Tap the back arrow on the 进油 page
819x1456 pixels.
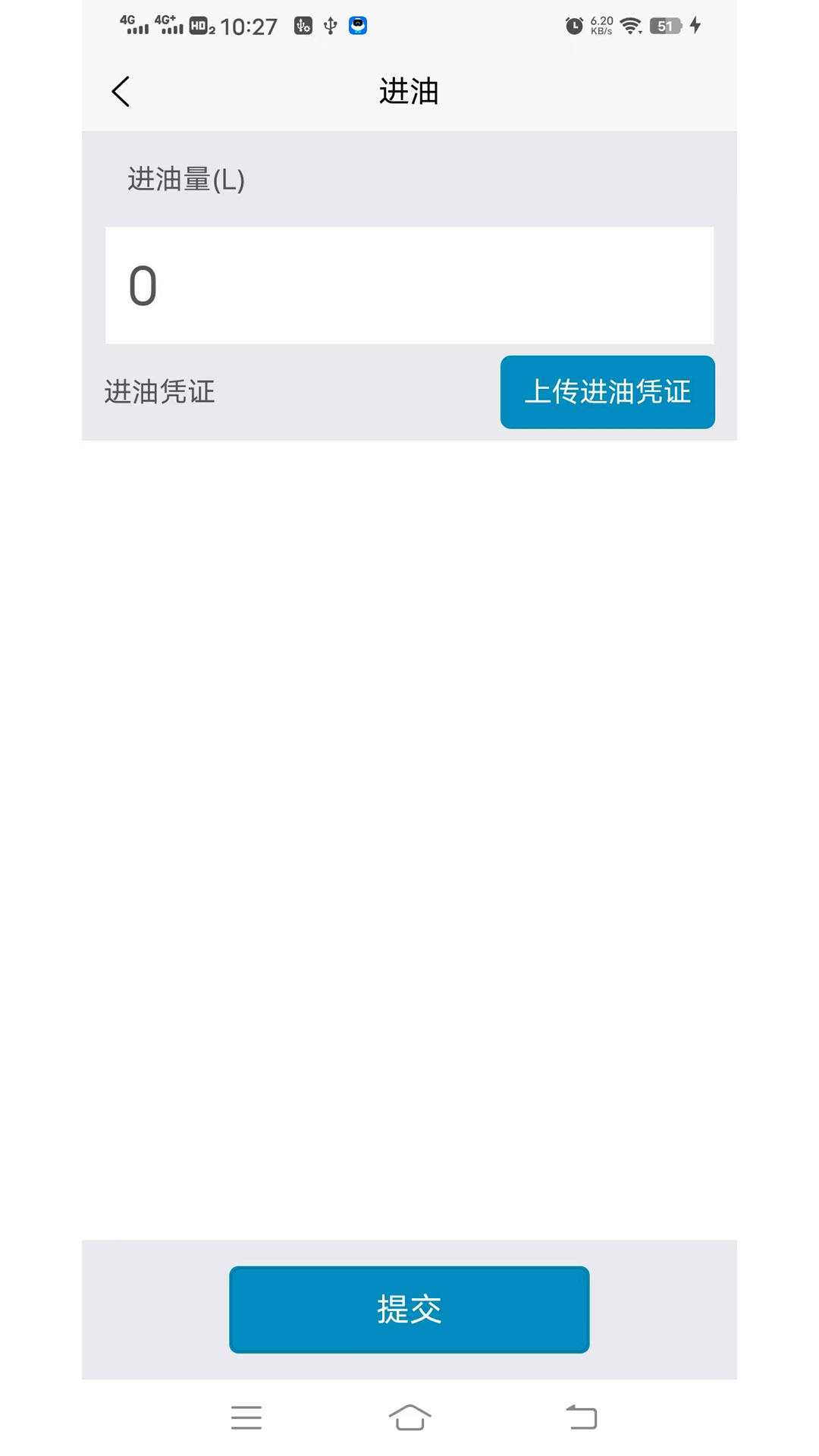(119, 90)
